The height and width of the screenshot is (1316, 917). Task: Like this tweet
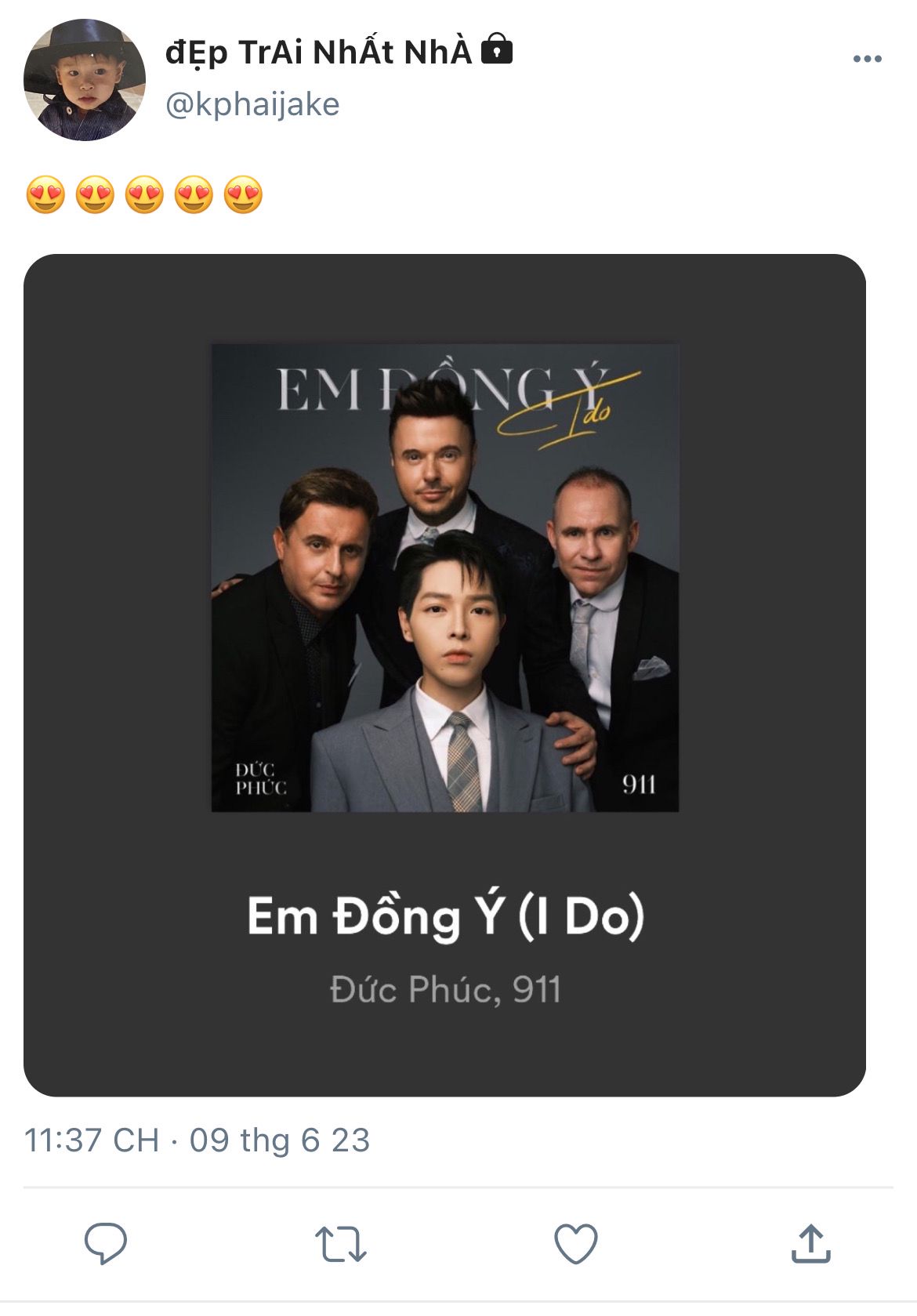point(576,1243)
